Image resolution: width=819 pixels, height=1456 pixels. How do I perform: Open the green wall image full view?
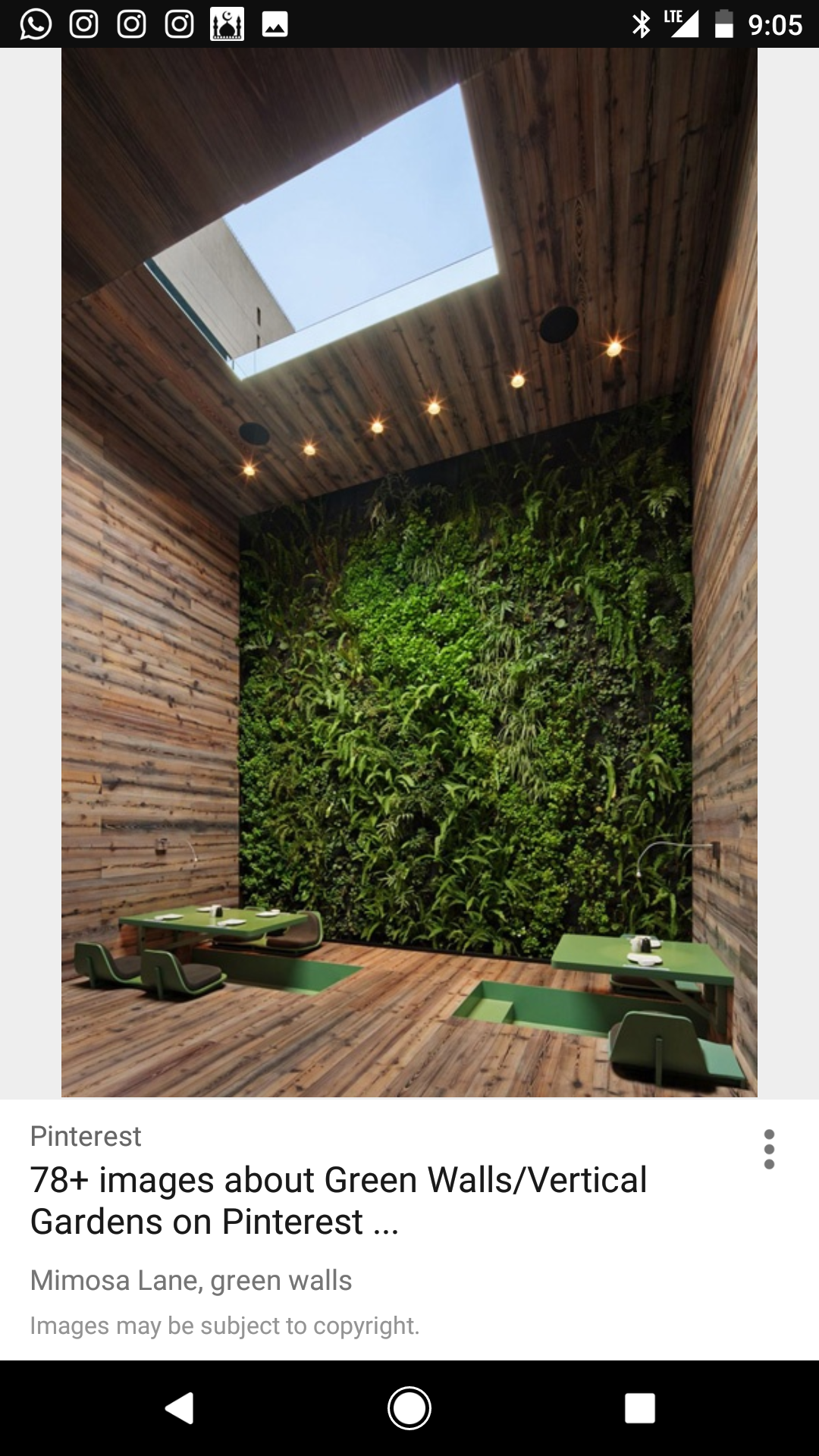409,573
